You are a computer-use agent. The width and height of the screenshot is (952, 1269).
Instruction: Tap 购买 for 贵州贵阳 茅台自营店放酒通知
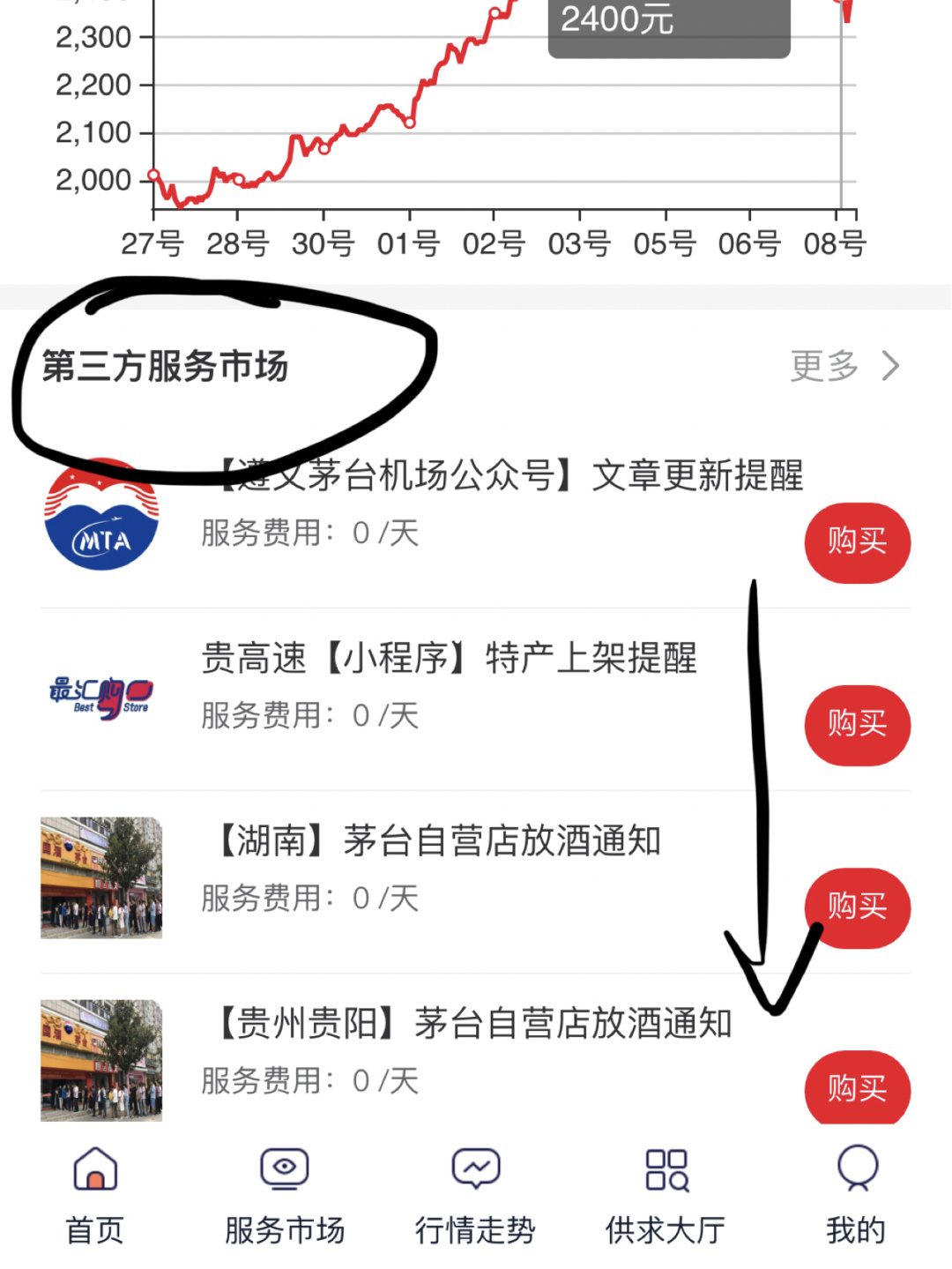[857, 1088]
